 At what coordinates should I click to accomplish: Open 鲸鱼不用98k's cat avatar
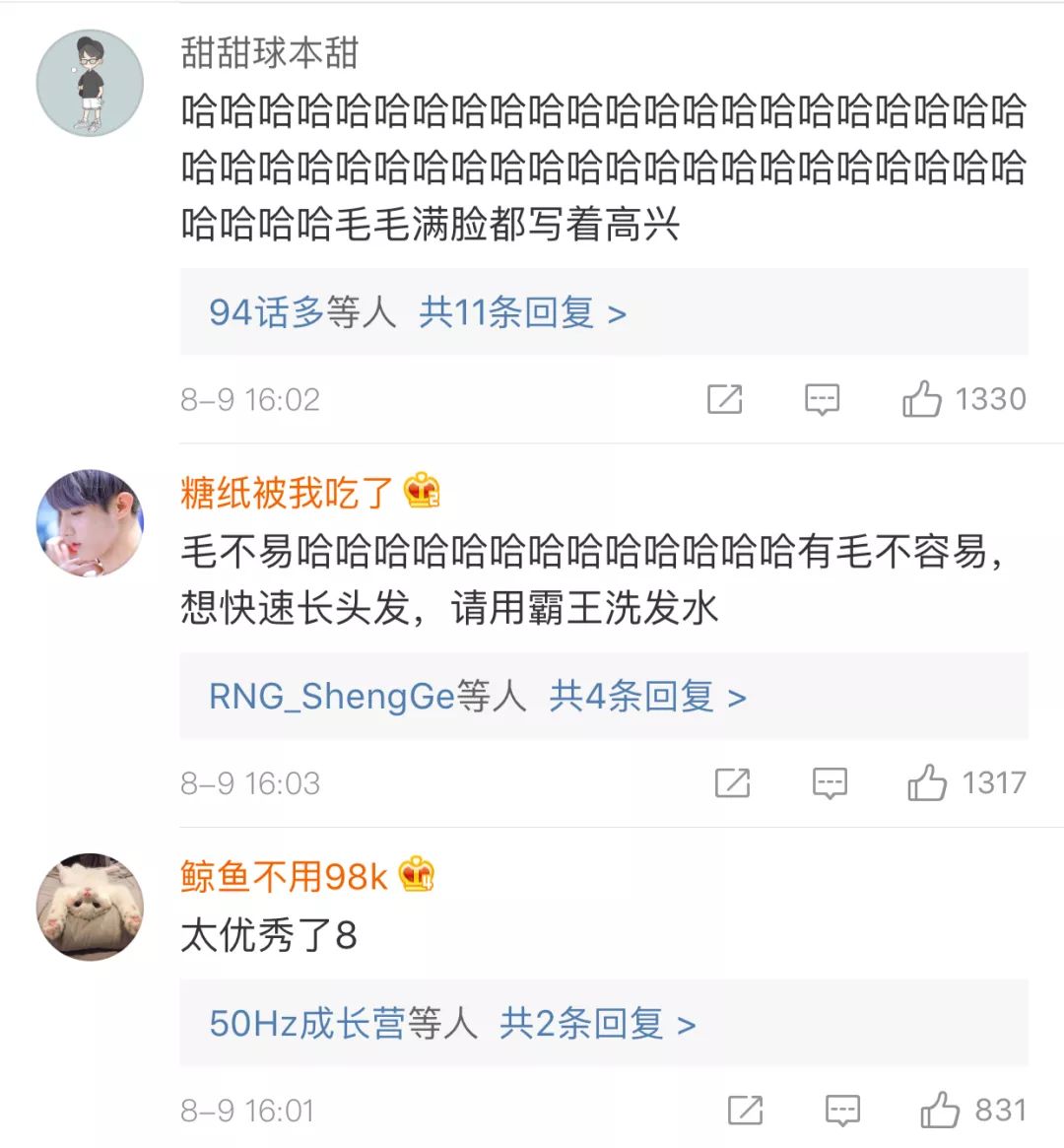pos(90,907)
